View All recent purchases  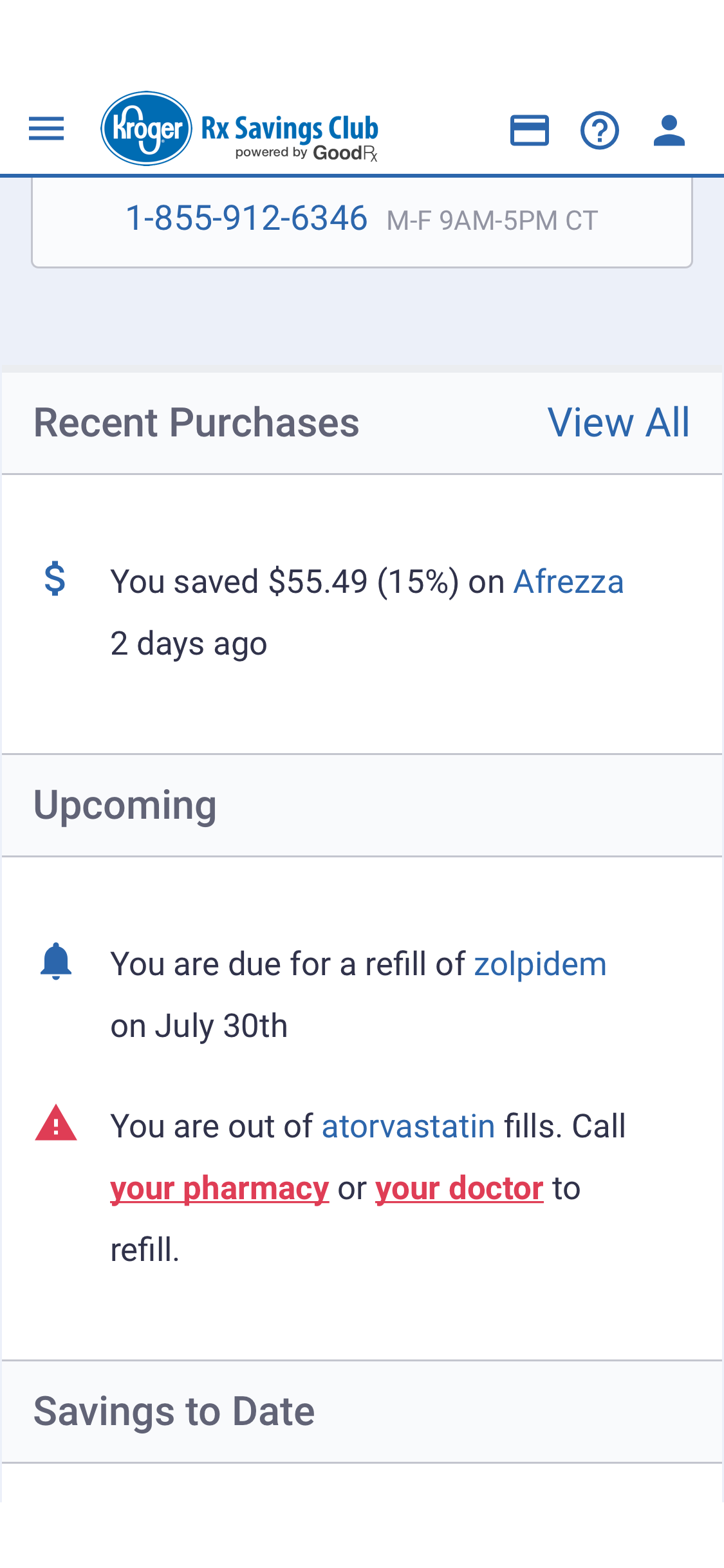[x=619, y=422]
